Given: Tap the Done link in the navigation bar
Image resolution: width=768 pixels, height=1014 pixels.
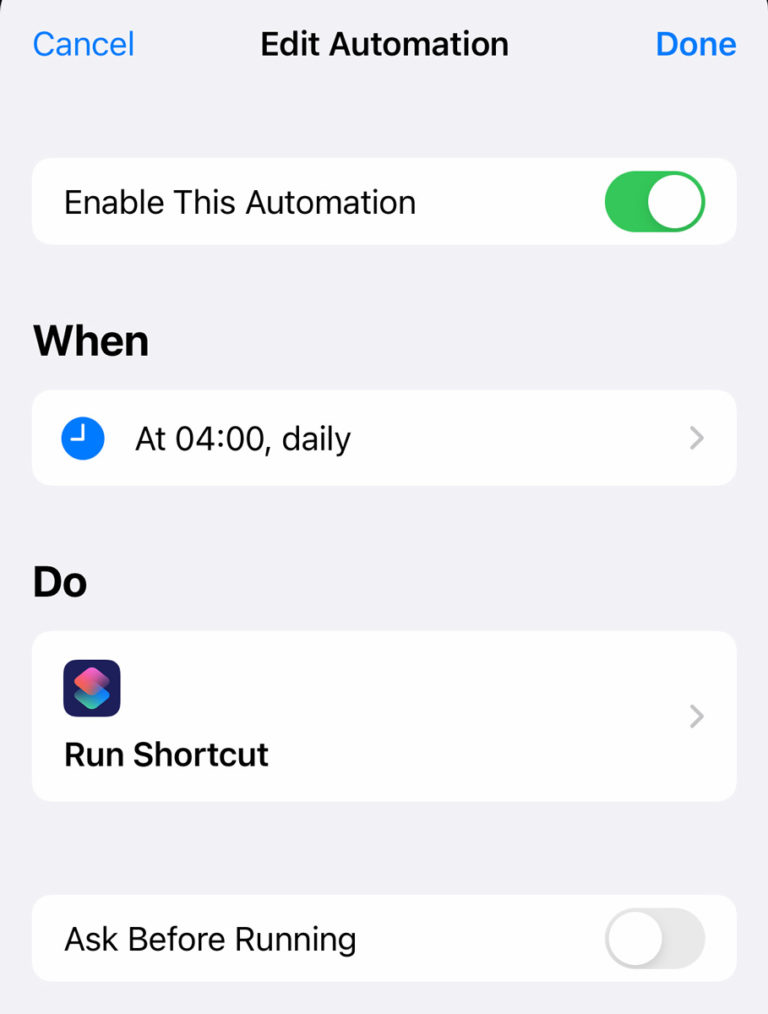Looking at the screenshot, I should click(696, 44).
